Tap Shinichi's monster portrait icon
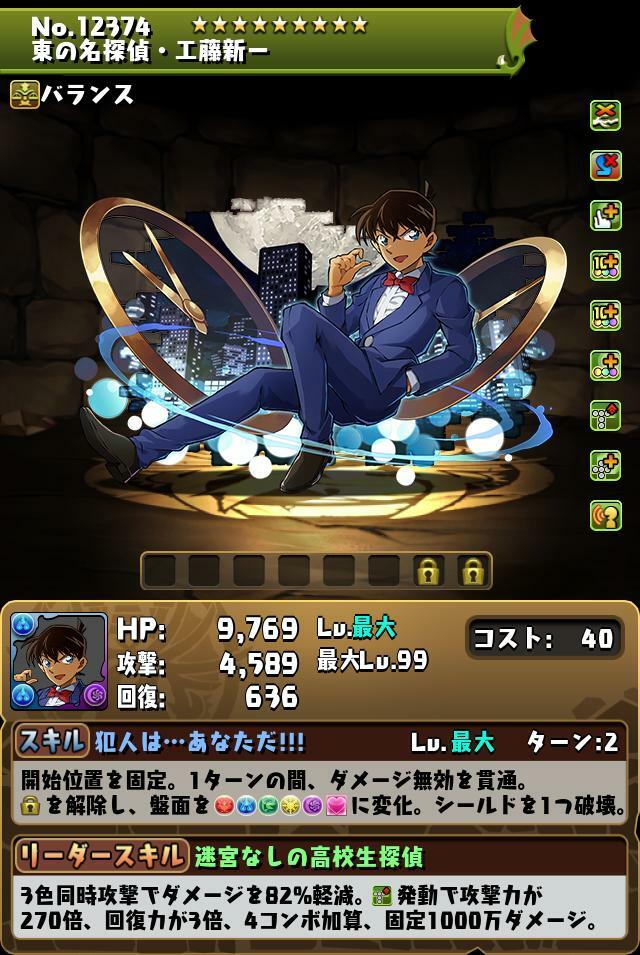Screen dimensions: 640x955 [58, 661]
